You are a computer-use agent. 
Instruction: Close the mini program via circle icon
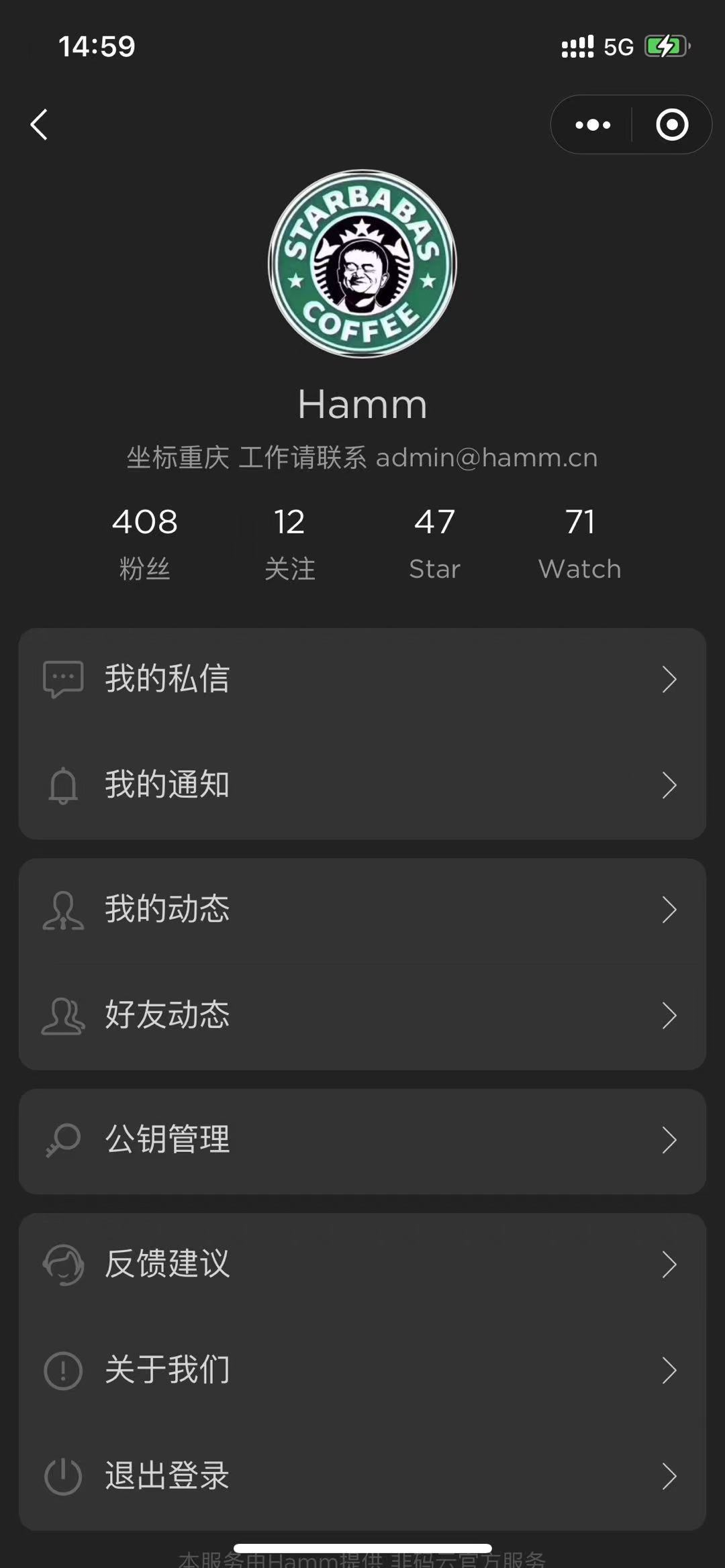(672, 125)
